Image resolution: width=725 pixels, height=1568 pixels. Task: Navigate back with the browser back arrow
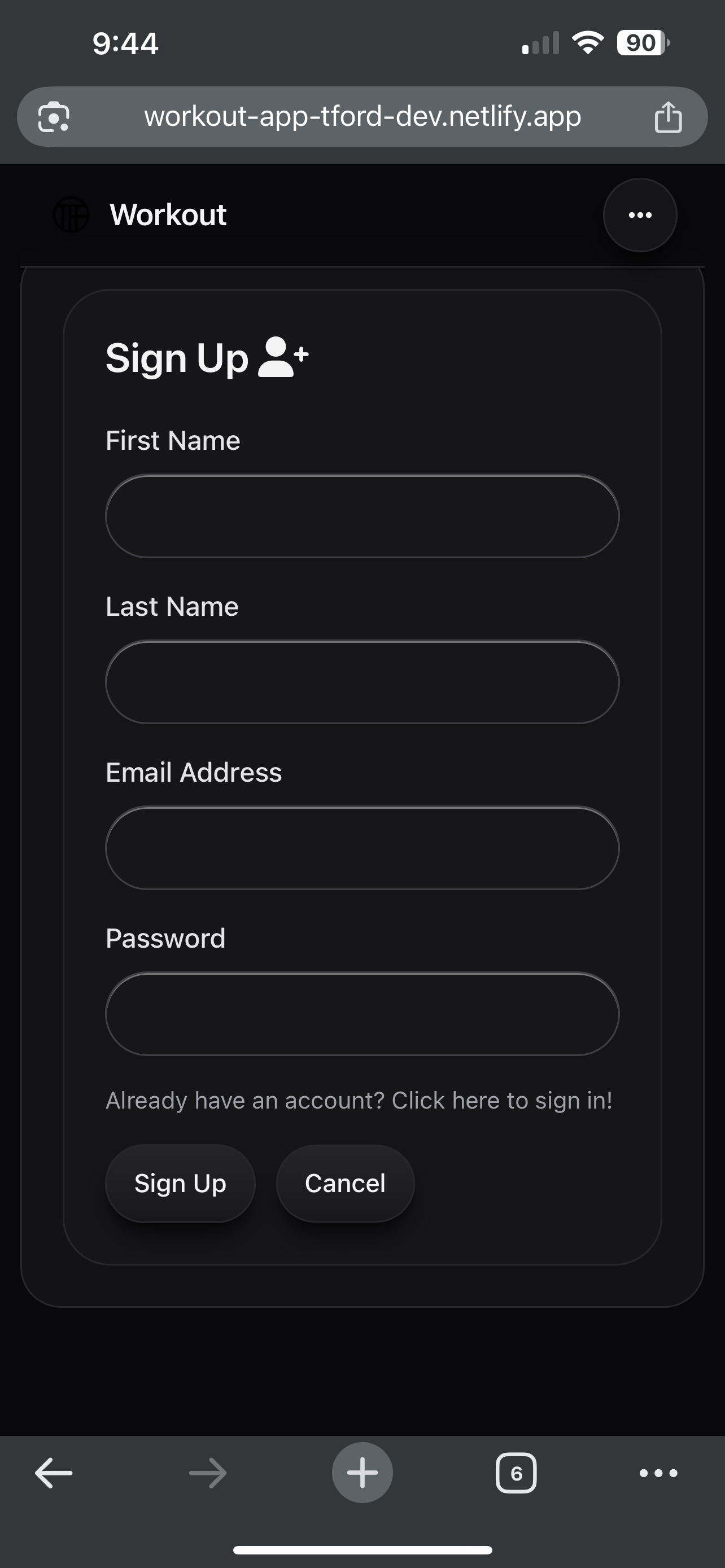coord(53,1473)
